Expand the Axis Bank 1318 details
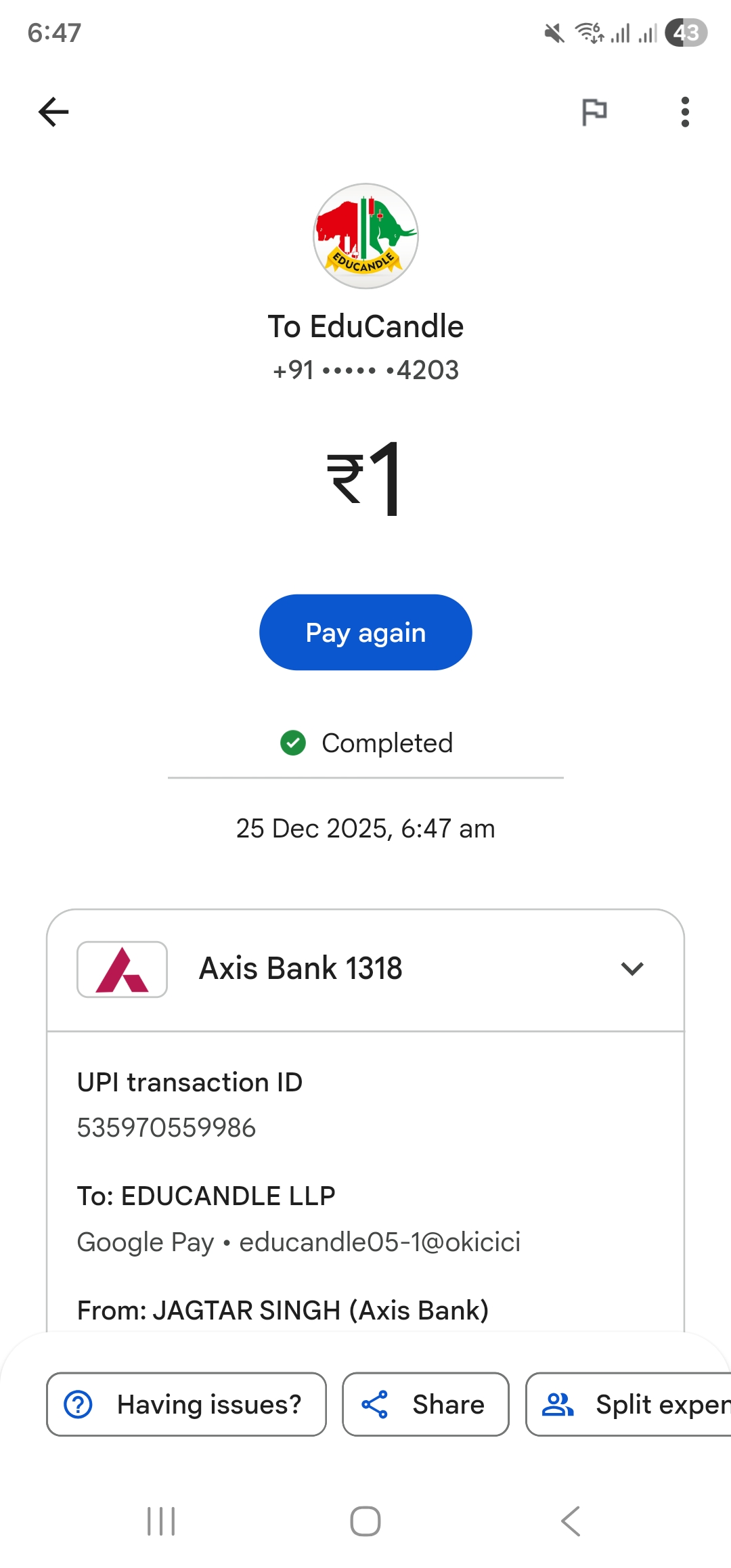This screenshot has width=731, height=1568. pyautogui.click(x=632, y=969)
